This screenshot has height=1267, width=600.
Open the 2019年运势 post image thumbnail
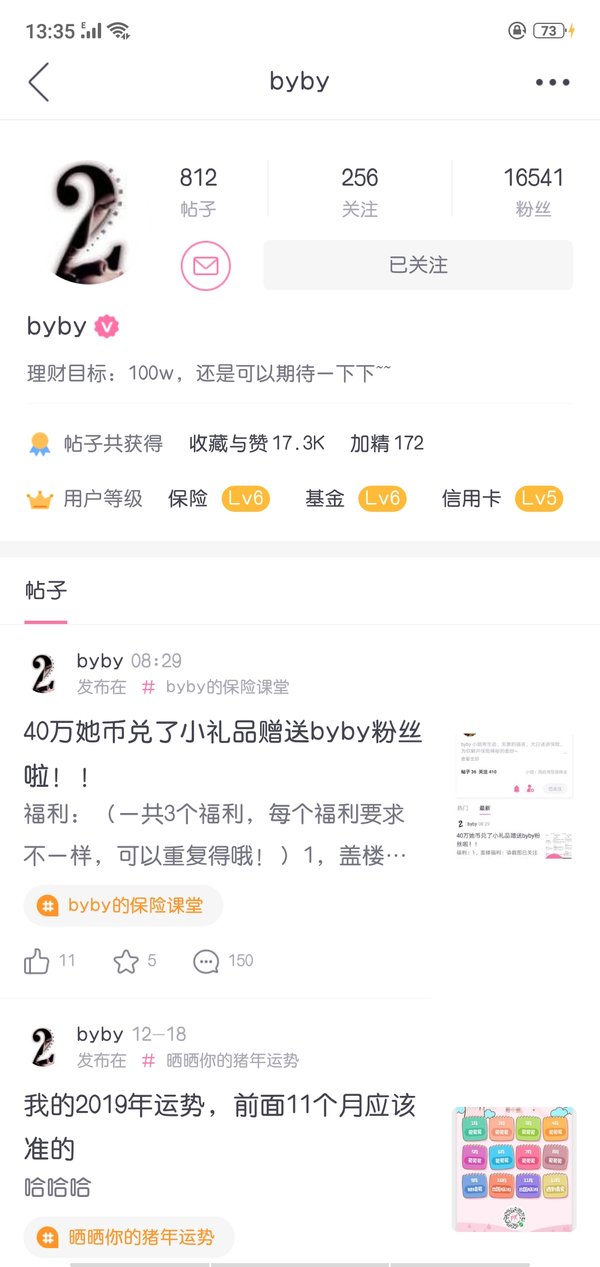click(514, 1168)
